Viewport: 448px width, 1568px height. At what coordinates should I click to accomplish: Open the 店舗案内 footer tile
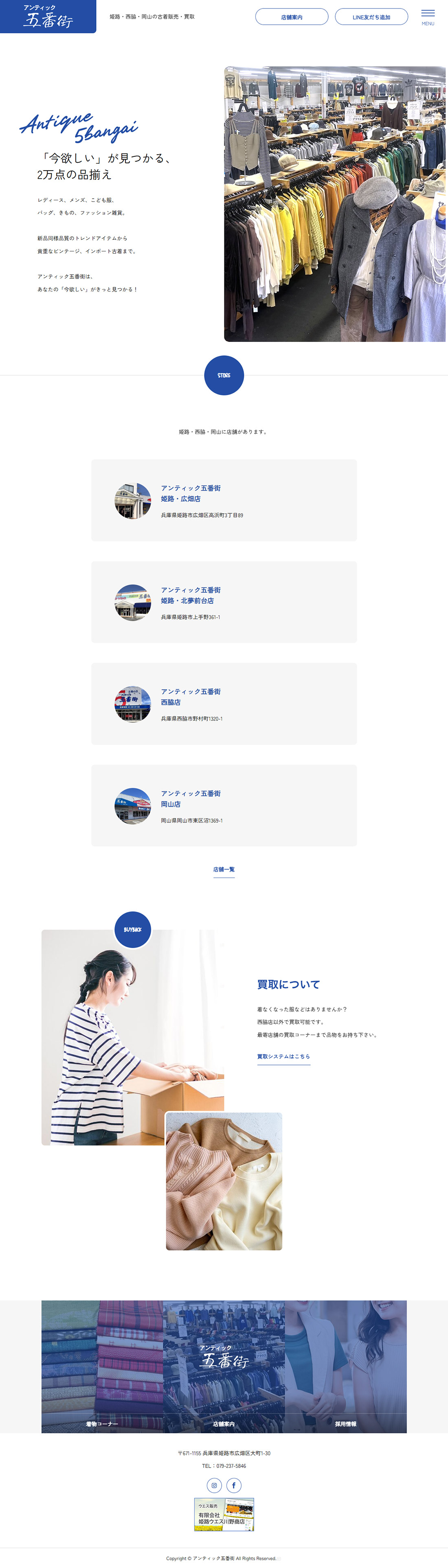tap(224, 1367)
